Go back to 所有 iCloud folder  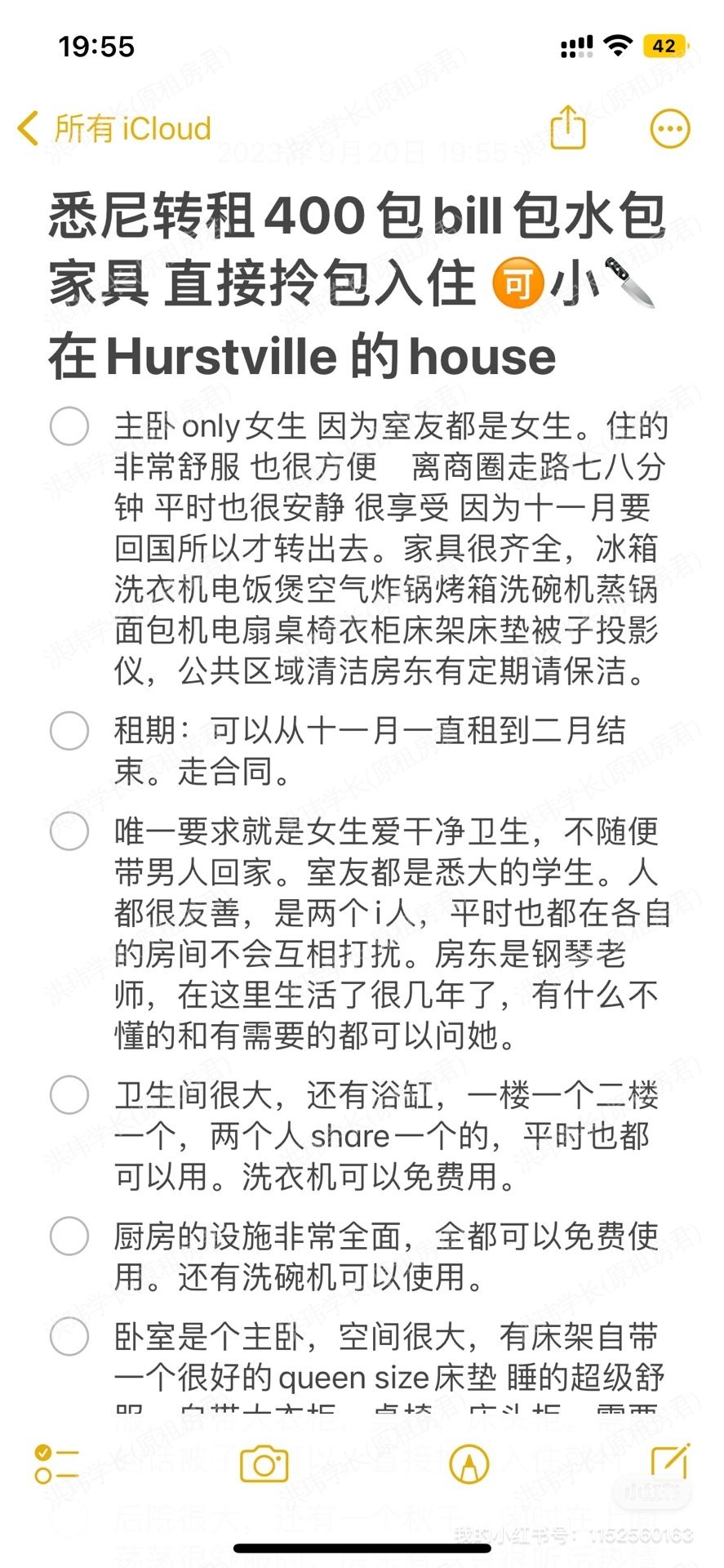(114, 129)
